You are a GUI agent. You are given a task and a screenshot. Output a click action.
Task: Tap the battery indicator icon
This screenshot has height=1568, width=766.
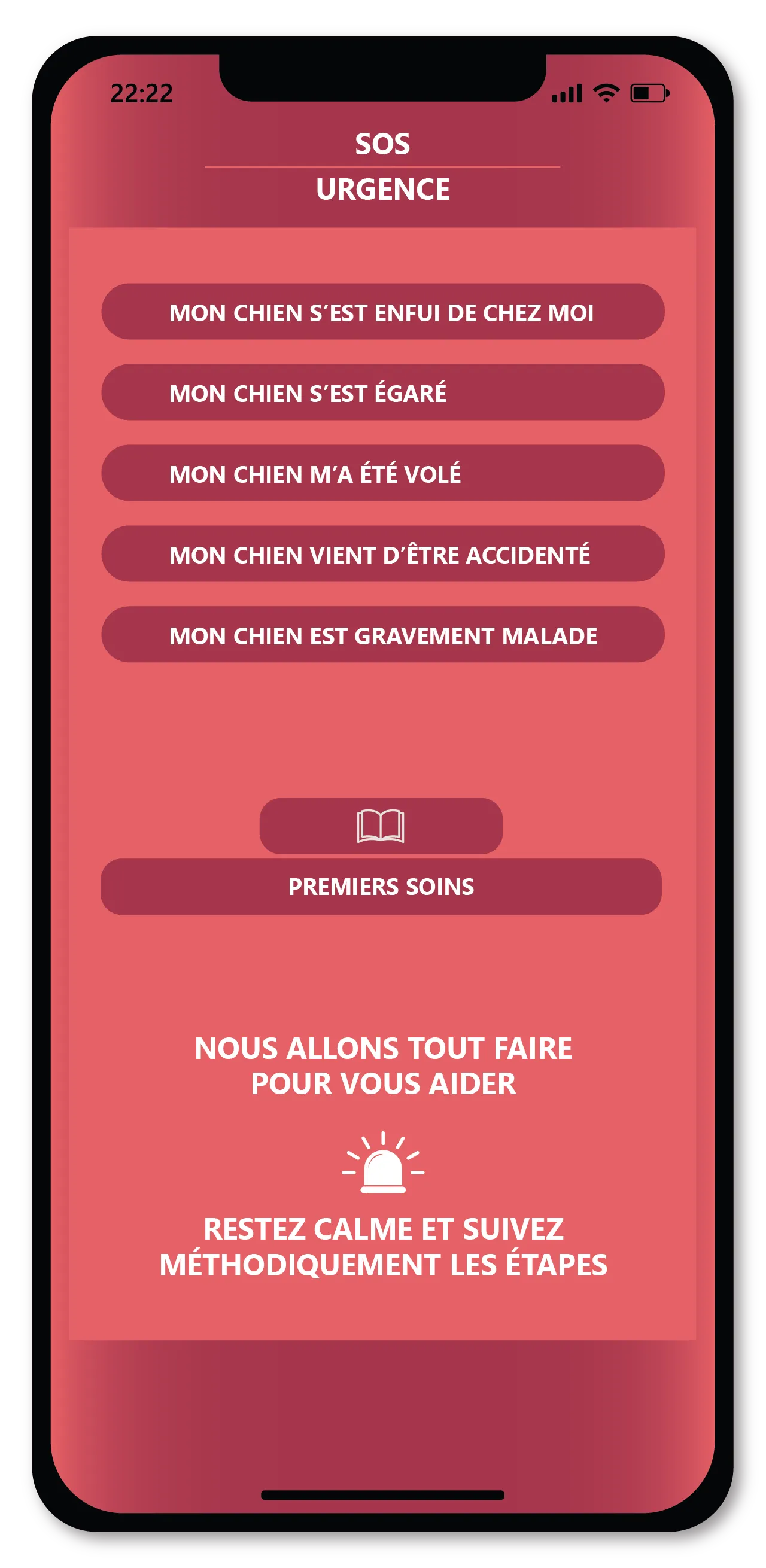coord(648,93)
